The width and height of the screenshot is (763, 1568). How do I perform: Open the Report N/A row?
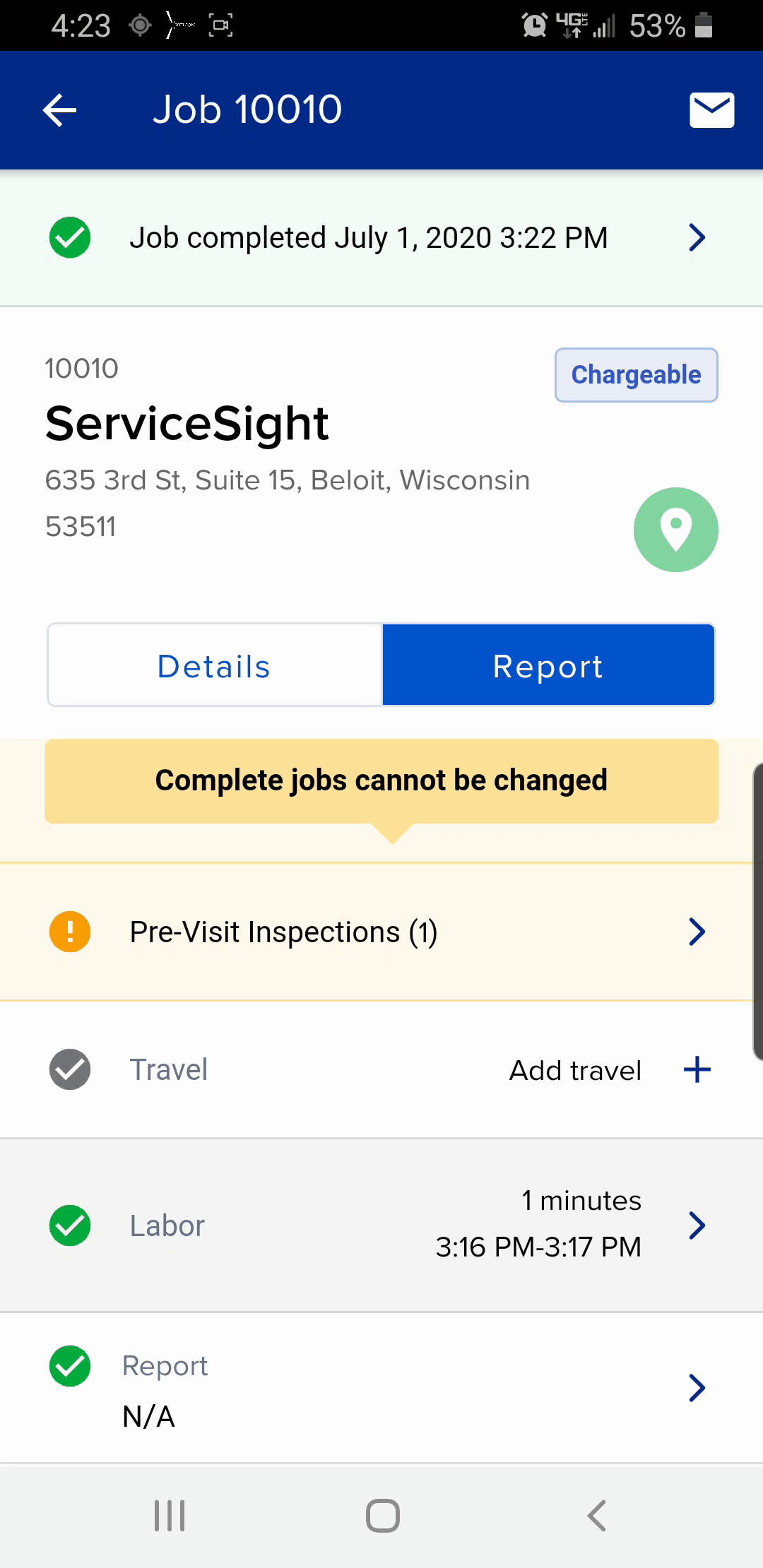click(381, 1388)
